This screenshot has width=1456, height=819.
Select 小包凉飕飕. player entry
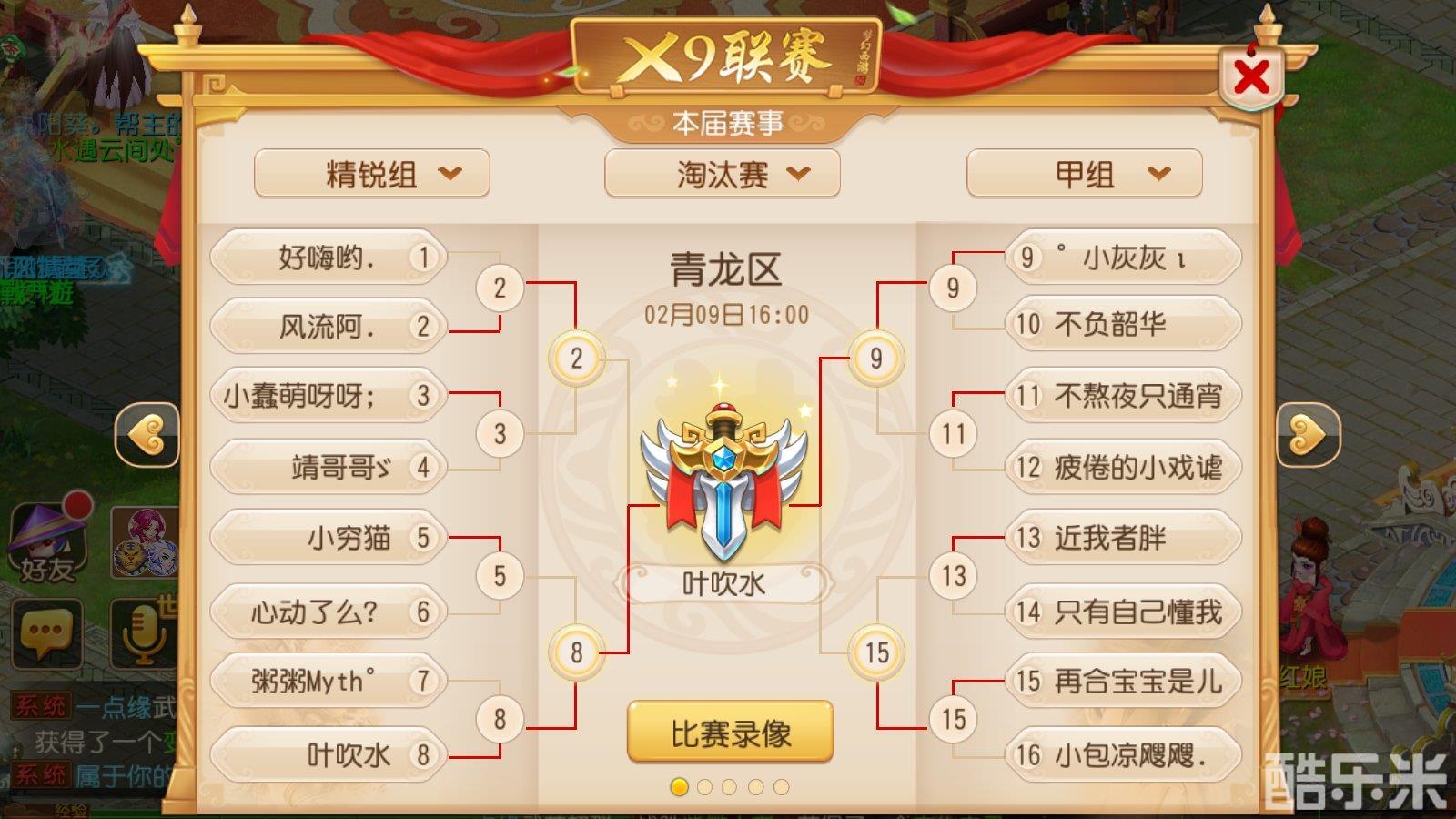click(1123, 754)
